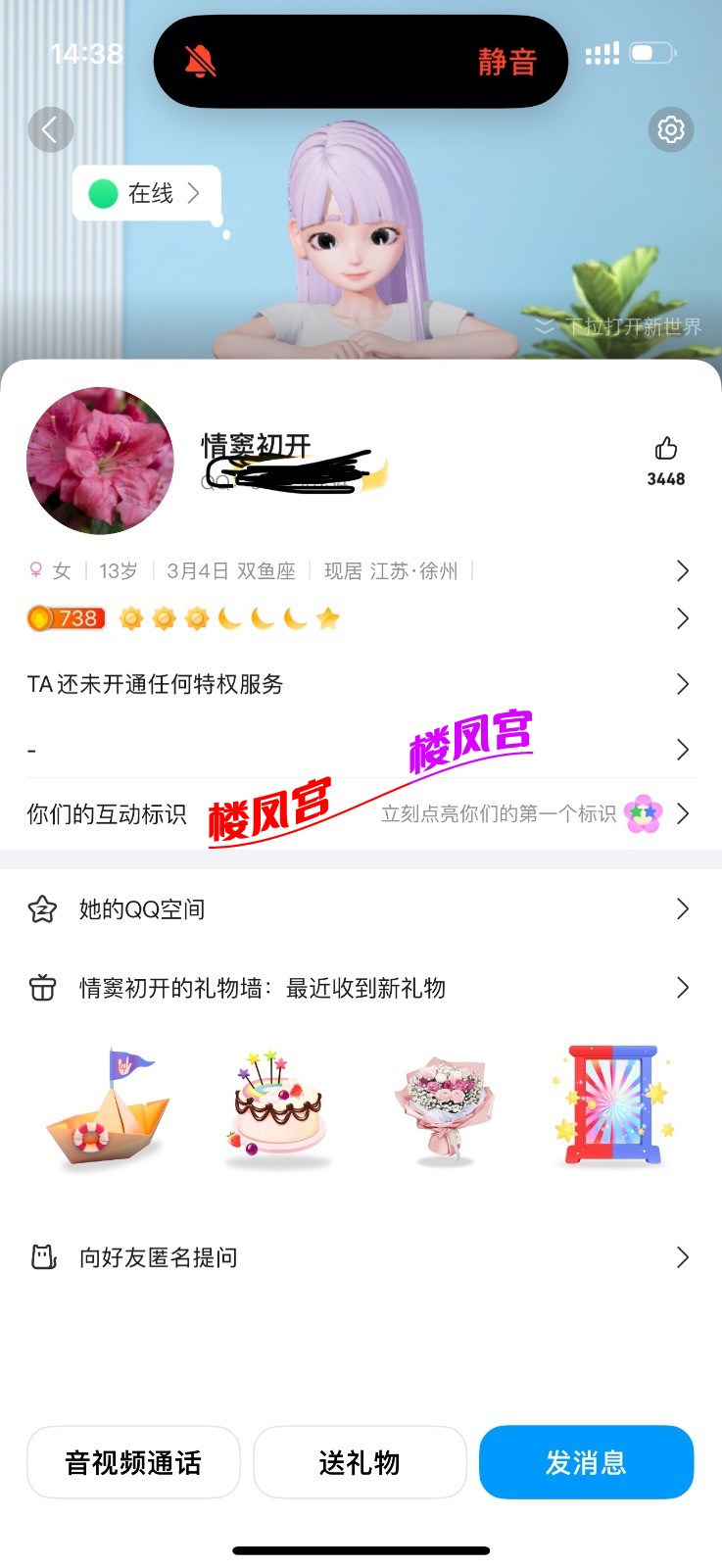722x1568 pixels.
Task: Select the starry frame gift
Action: (x=613, y=1105)
